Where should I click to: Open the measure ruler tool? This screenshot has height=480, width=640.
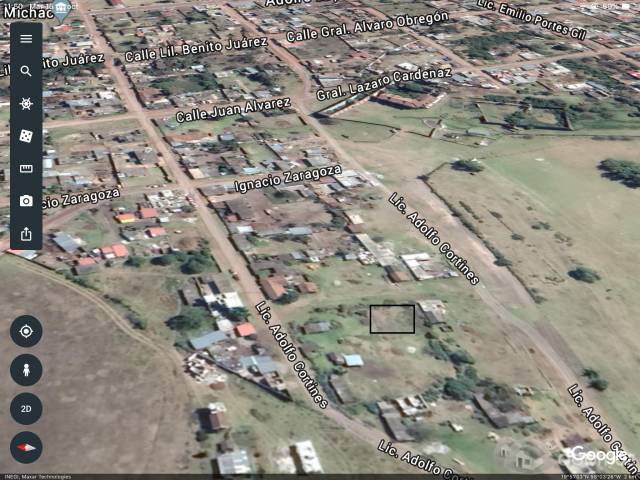pyautogui.click(x=26, y=168)
